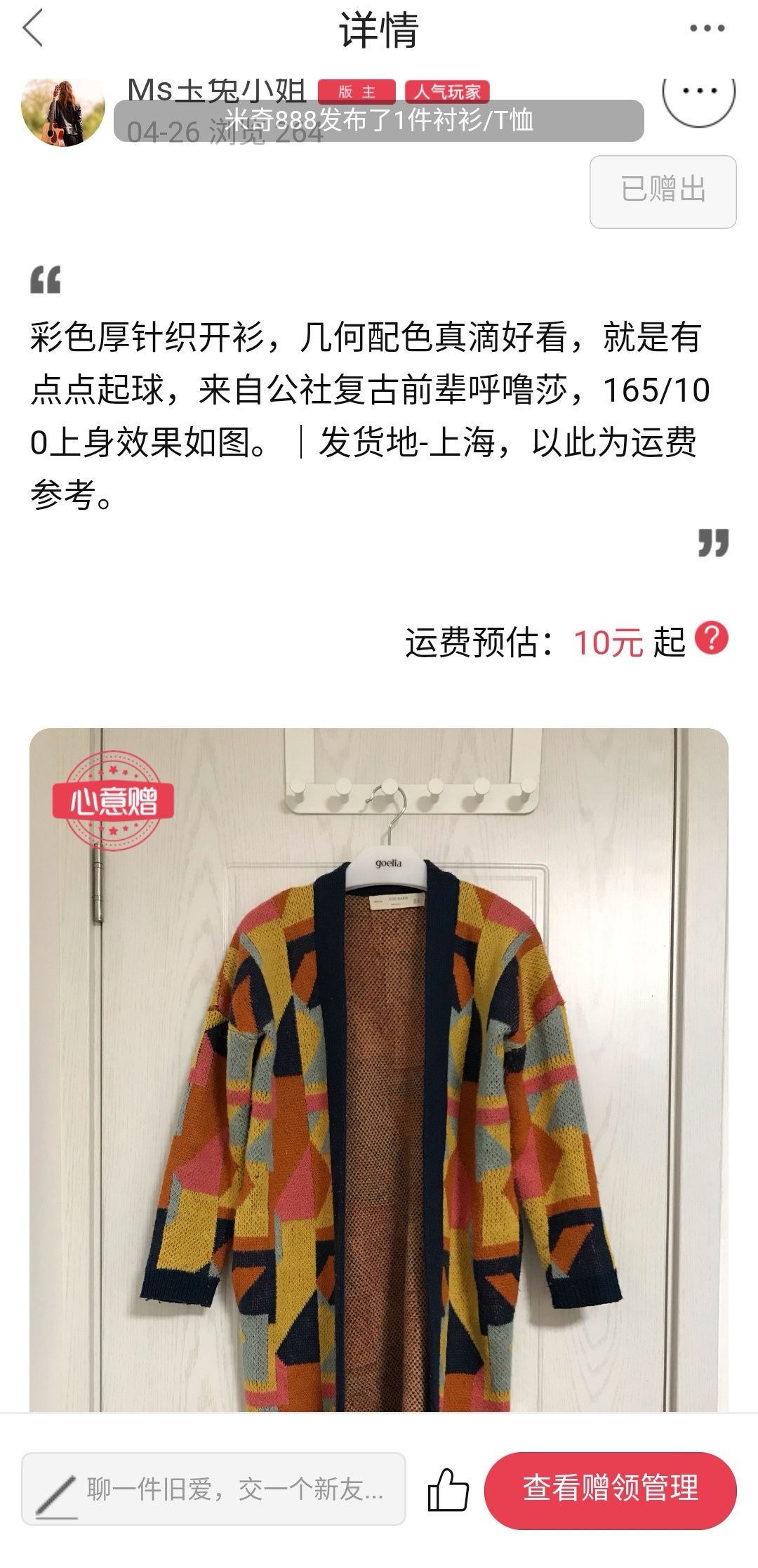The image size is (758, 1568).
Task: Tap the comment input field
Action: (214, 1489)
